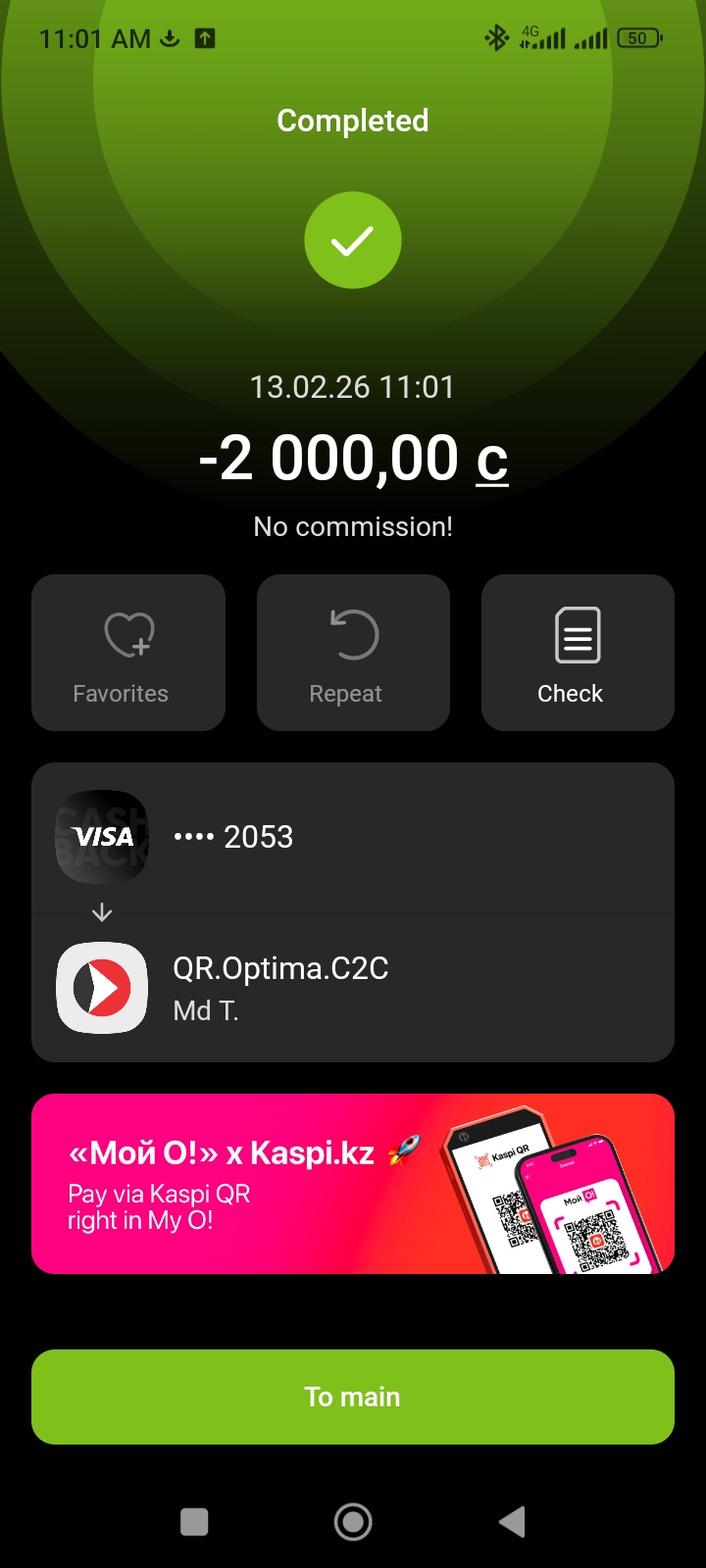
Task: Return to main with To main button
Action: tap(353, 1396)
